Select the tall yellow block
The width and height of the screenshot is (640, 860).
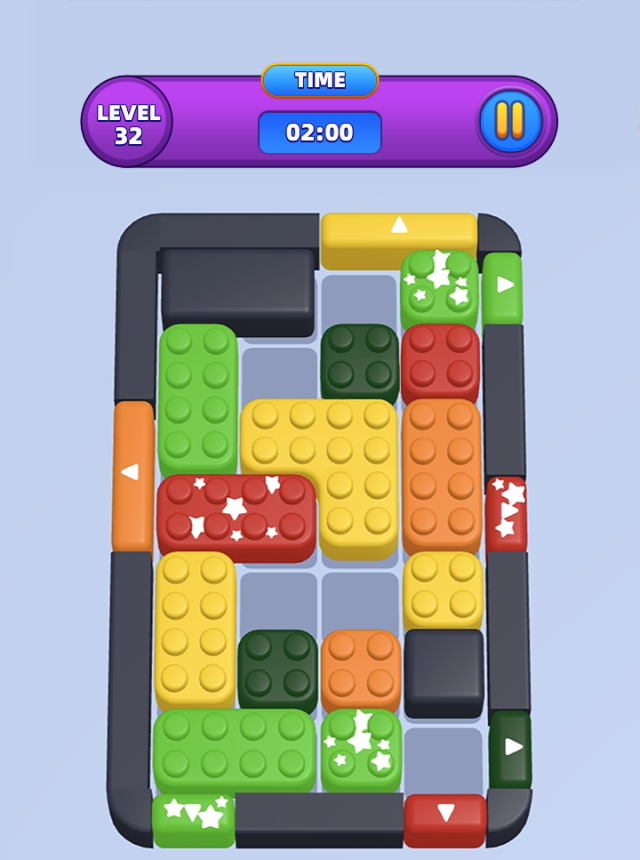(195, 628)
